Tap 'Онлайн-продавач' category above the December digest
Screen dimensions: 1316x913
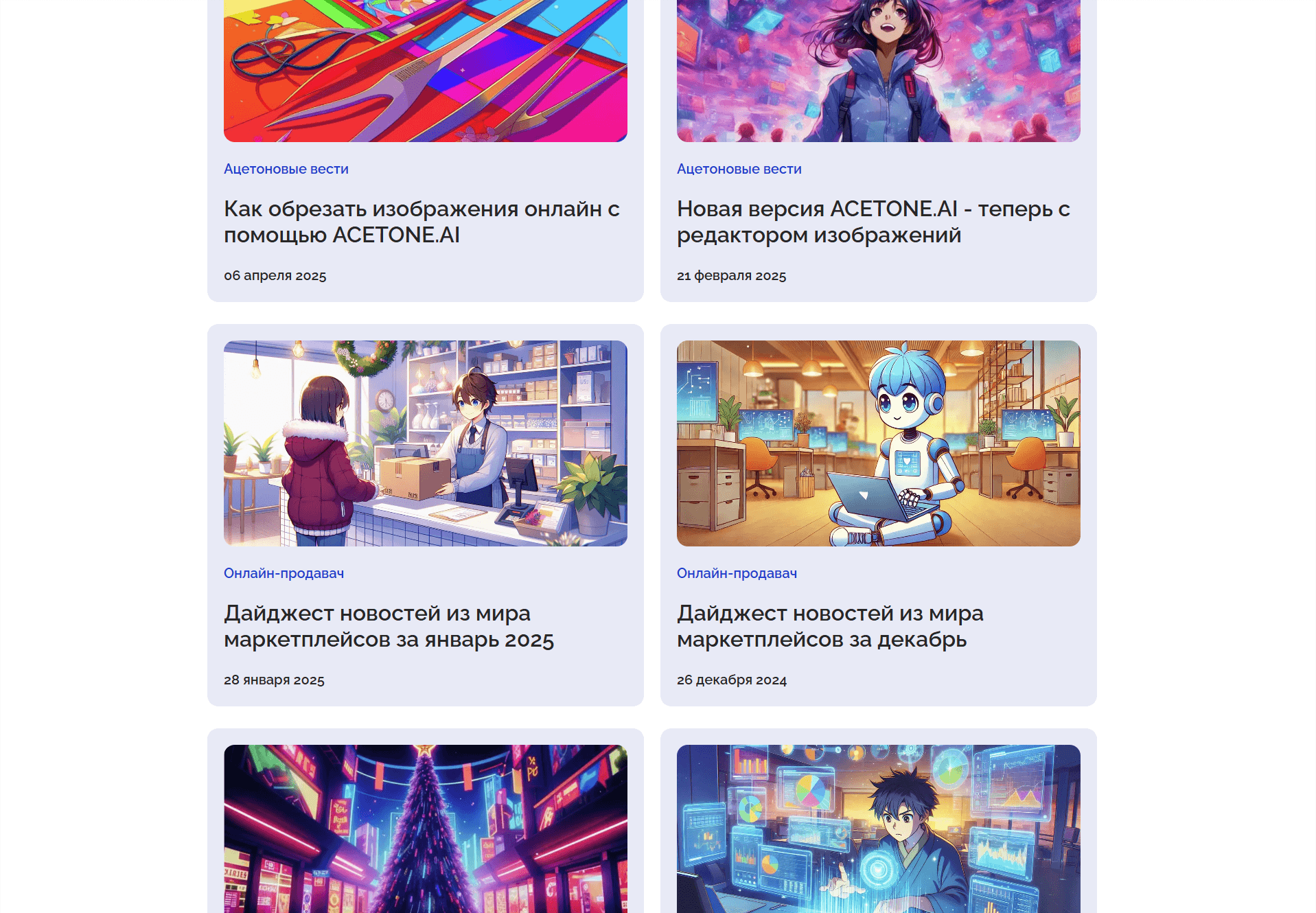tap(737, 573)
